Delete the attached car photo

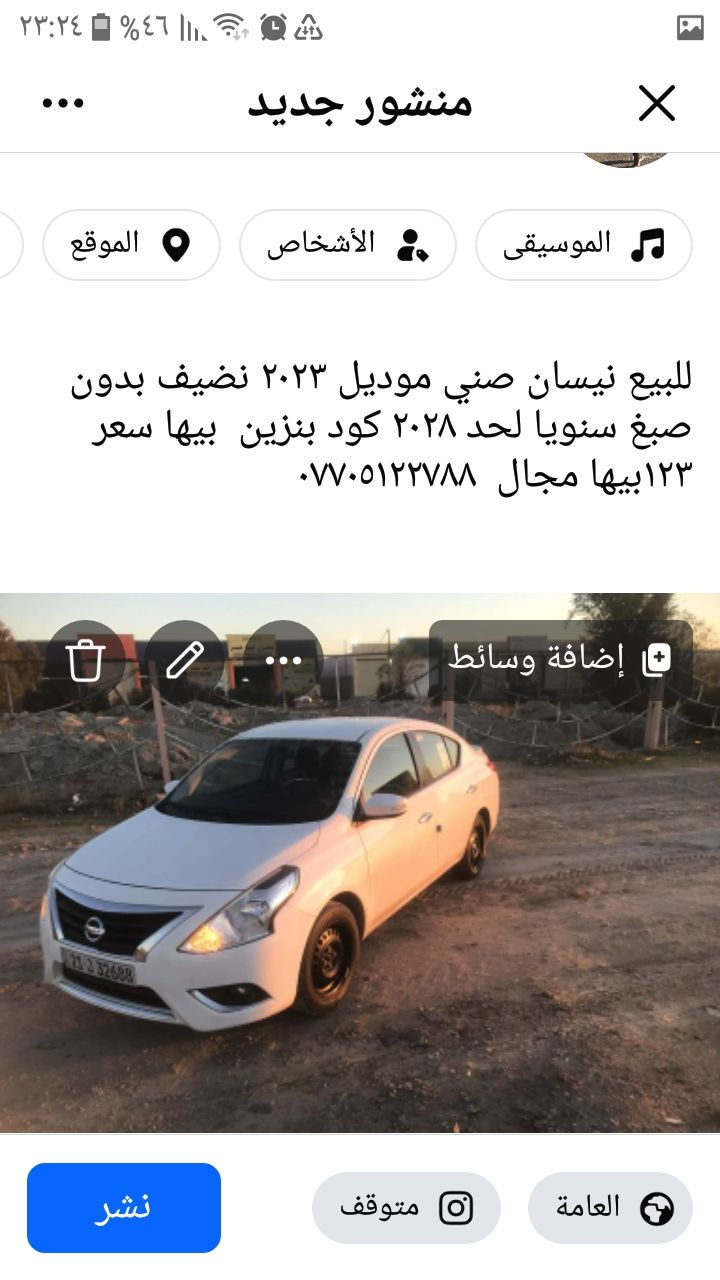pyautogui.click(x=86, y=660)
